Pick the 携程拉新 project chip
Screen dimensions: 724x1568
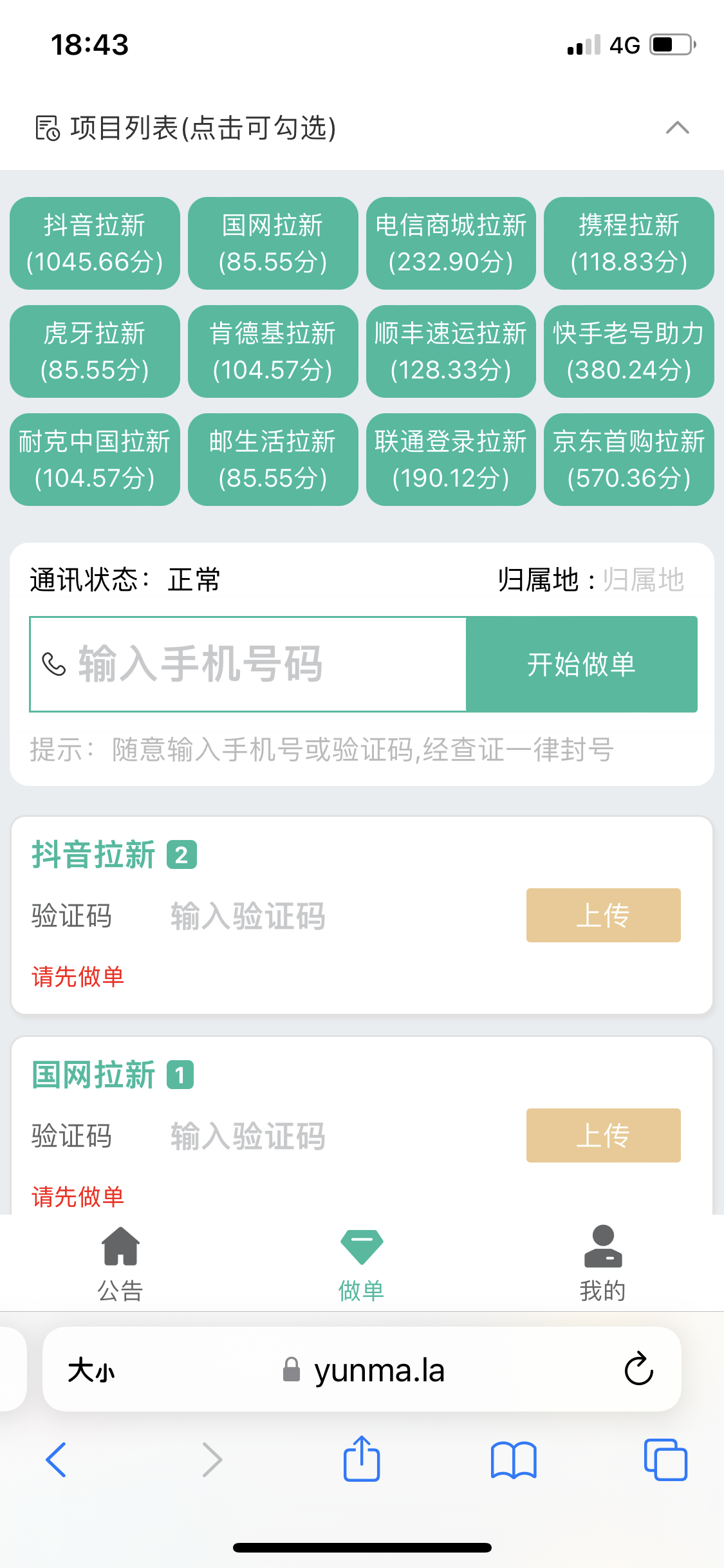[x=629, y=243]
